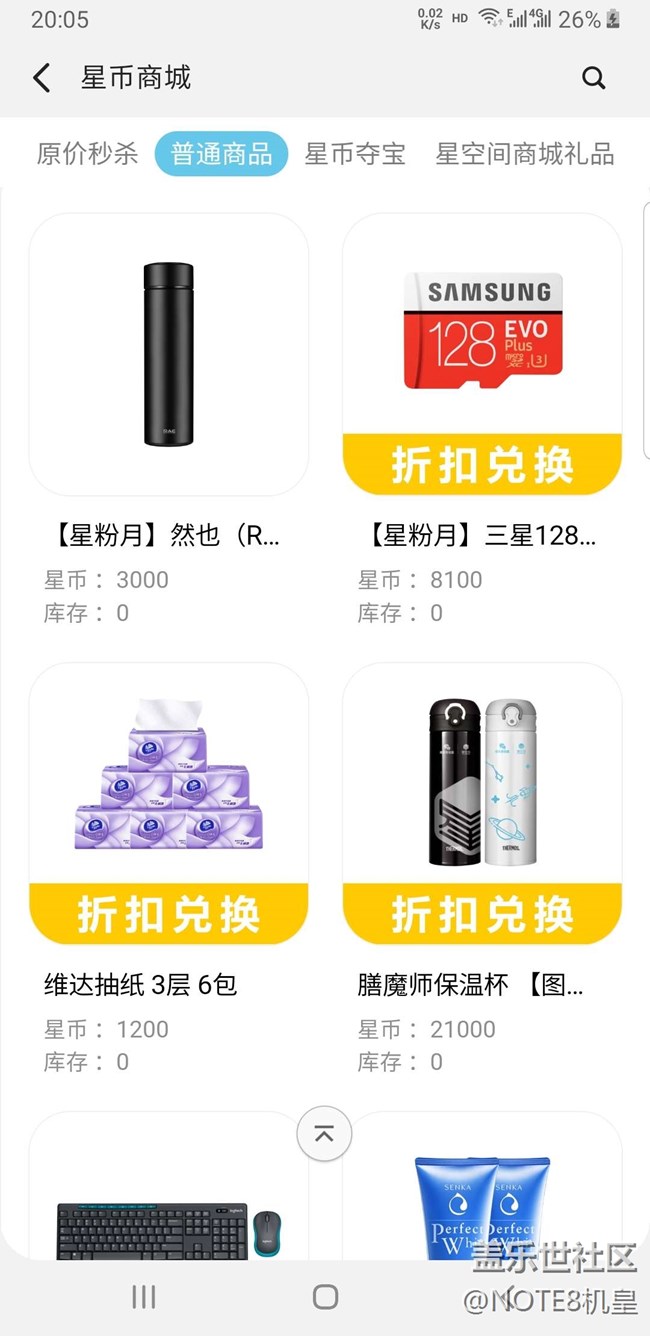Open the recent apps button

coord(144,1297)
